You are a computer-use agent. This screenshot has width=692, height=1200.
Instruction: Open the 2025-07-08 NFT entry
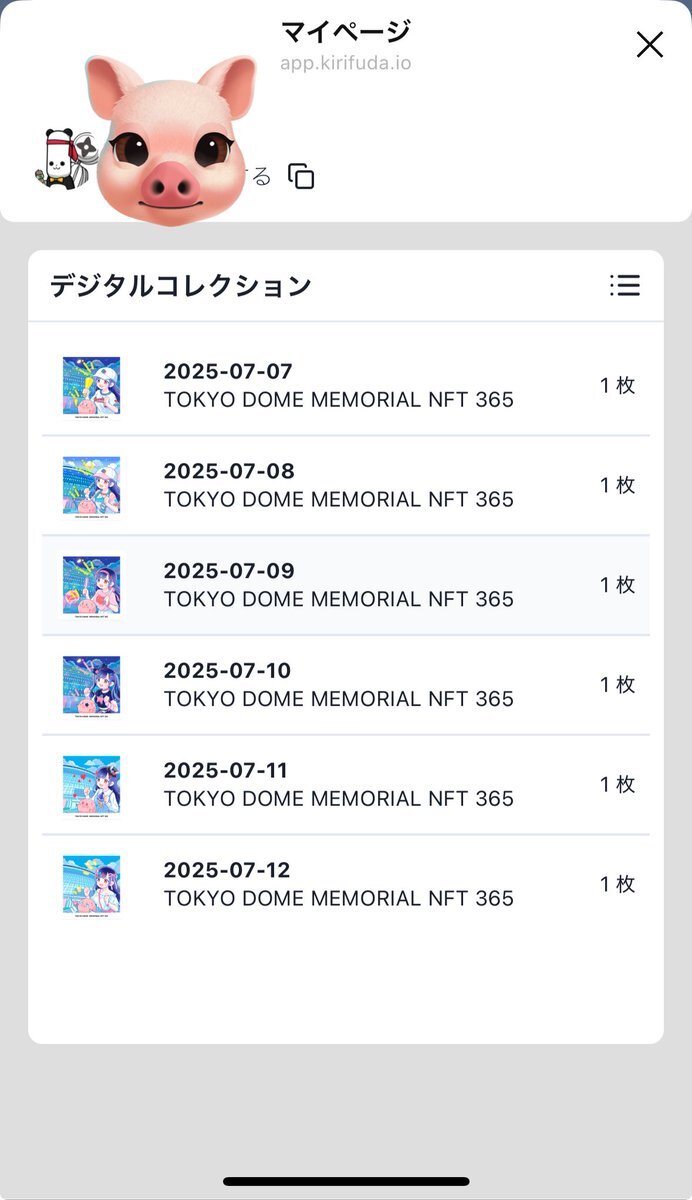[x=346, y=485]
